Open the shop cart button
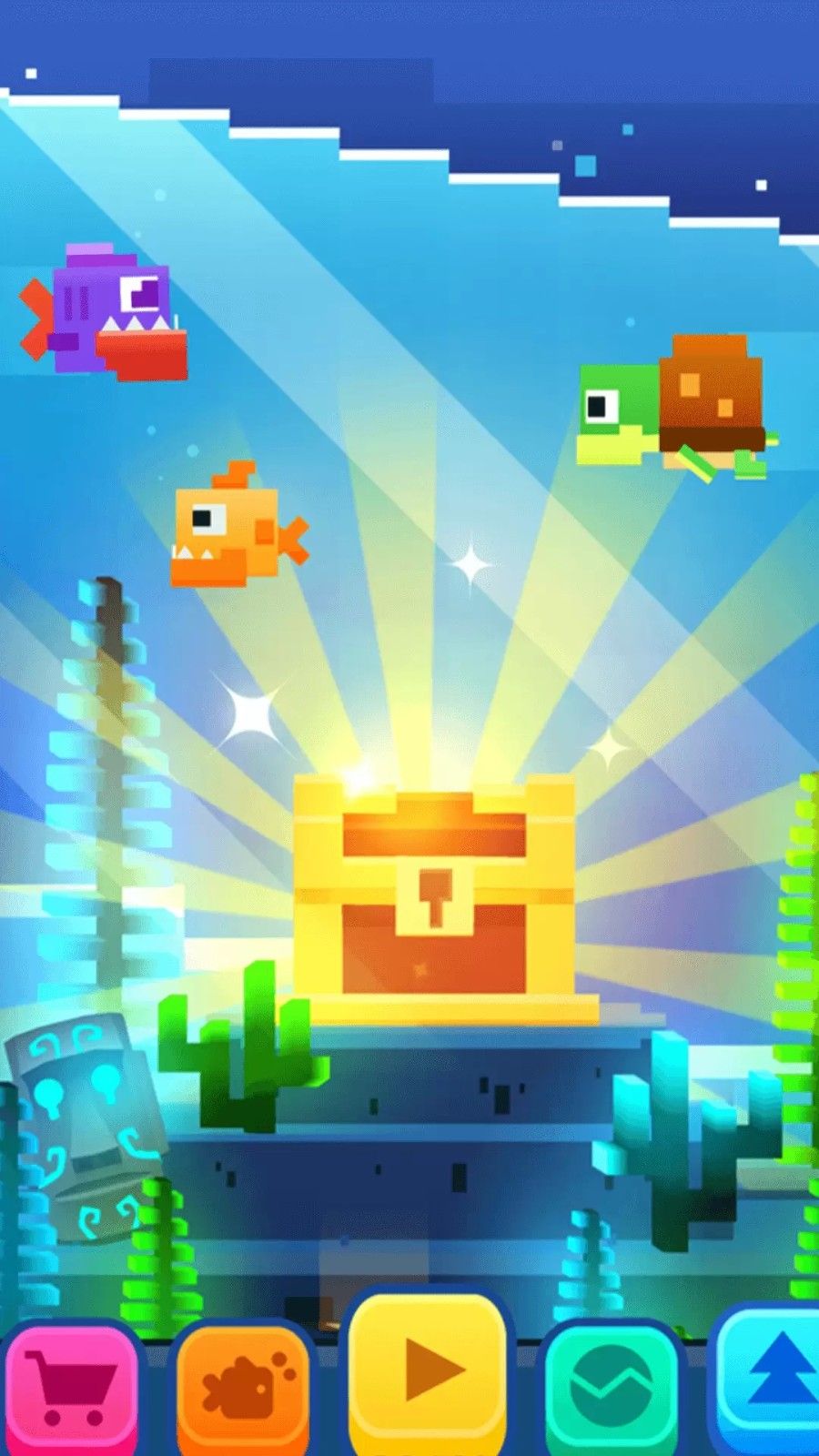 pos(71,1388)
